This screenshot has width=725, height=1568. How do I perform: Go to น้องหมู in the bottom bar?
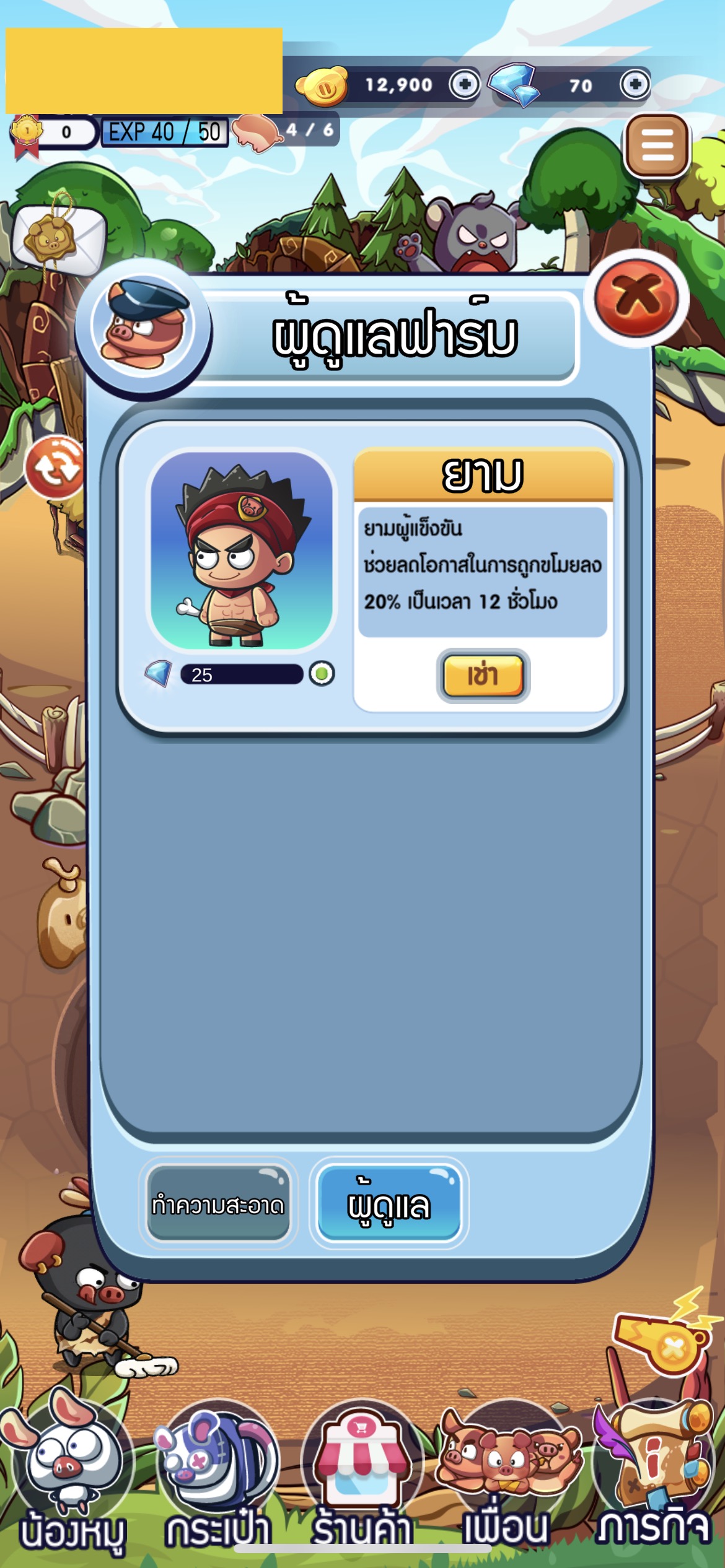tap(71, 1480)
